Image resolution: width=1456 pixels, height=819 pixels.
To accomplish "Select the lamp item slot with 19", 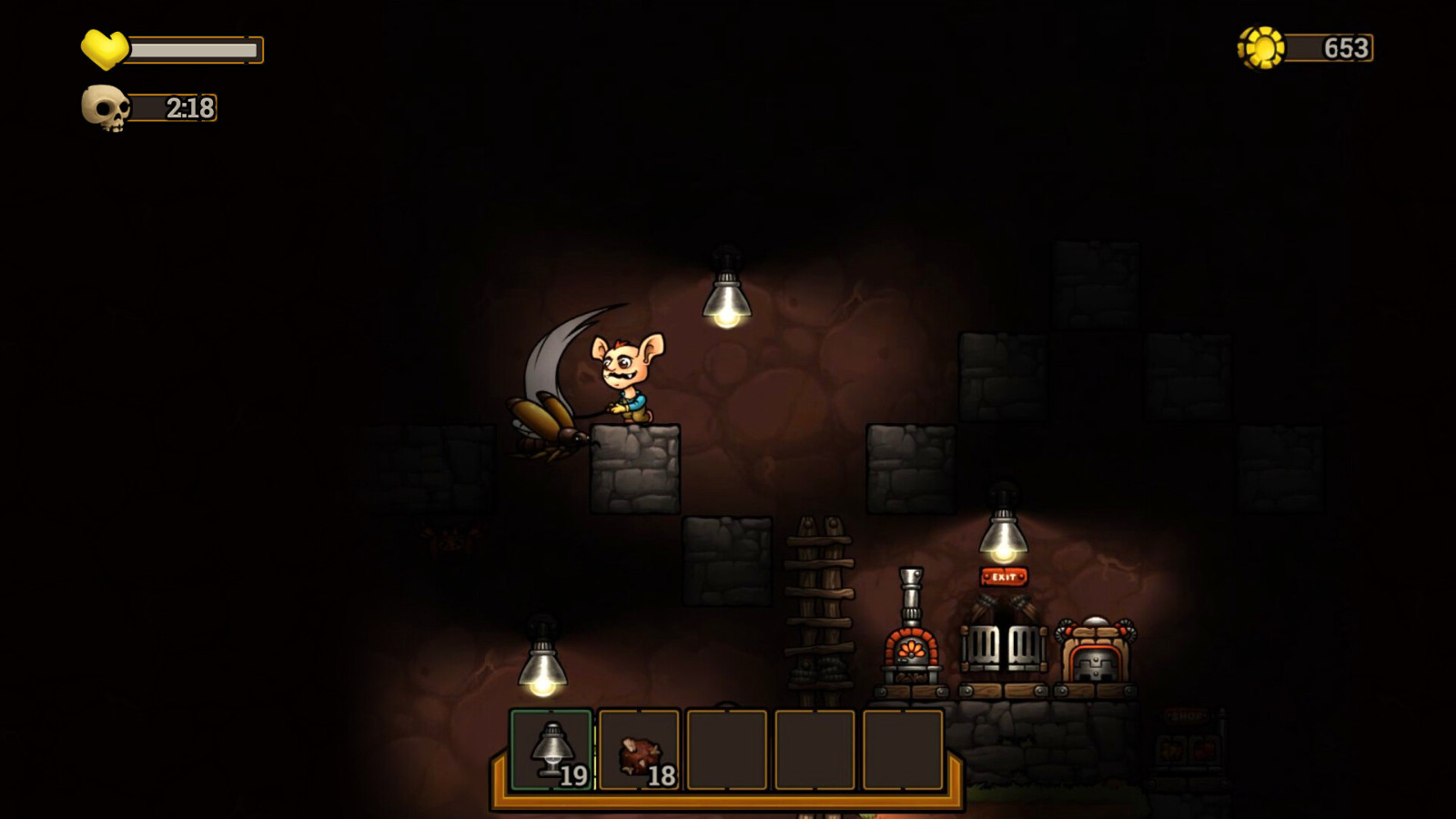I will 551,750.
